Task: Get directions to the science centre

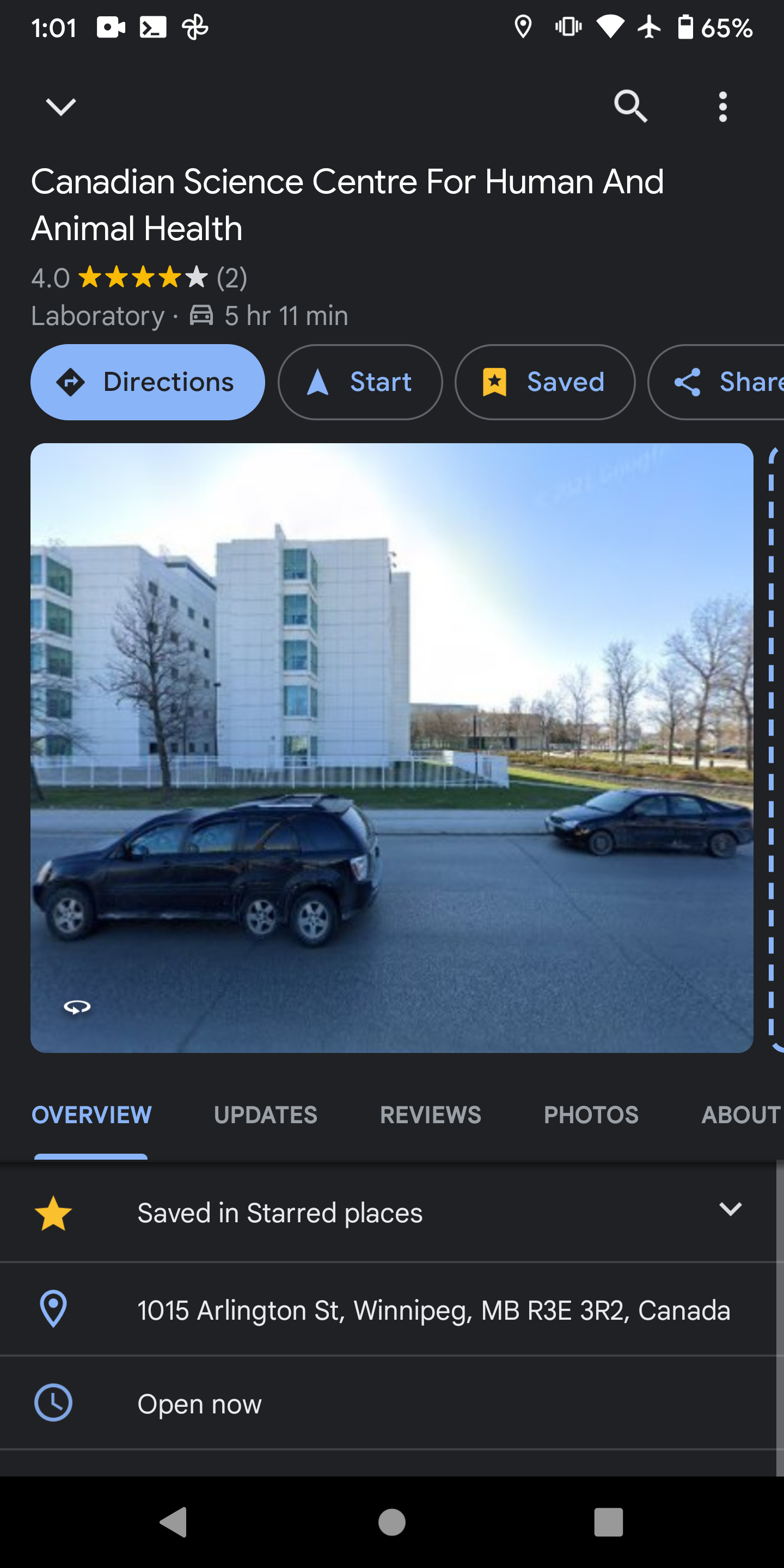Action: point(148,382)
